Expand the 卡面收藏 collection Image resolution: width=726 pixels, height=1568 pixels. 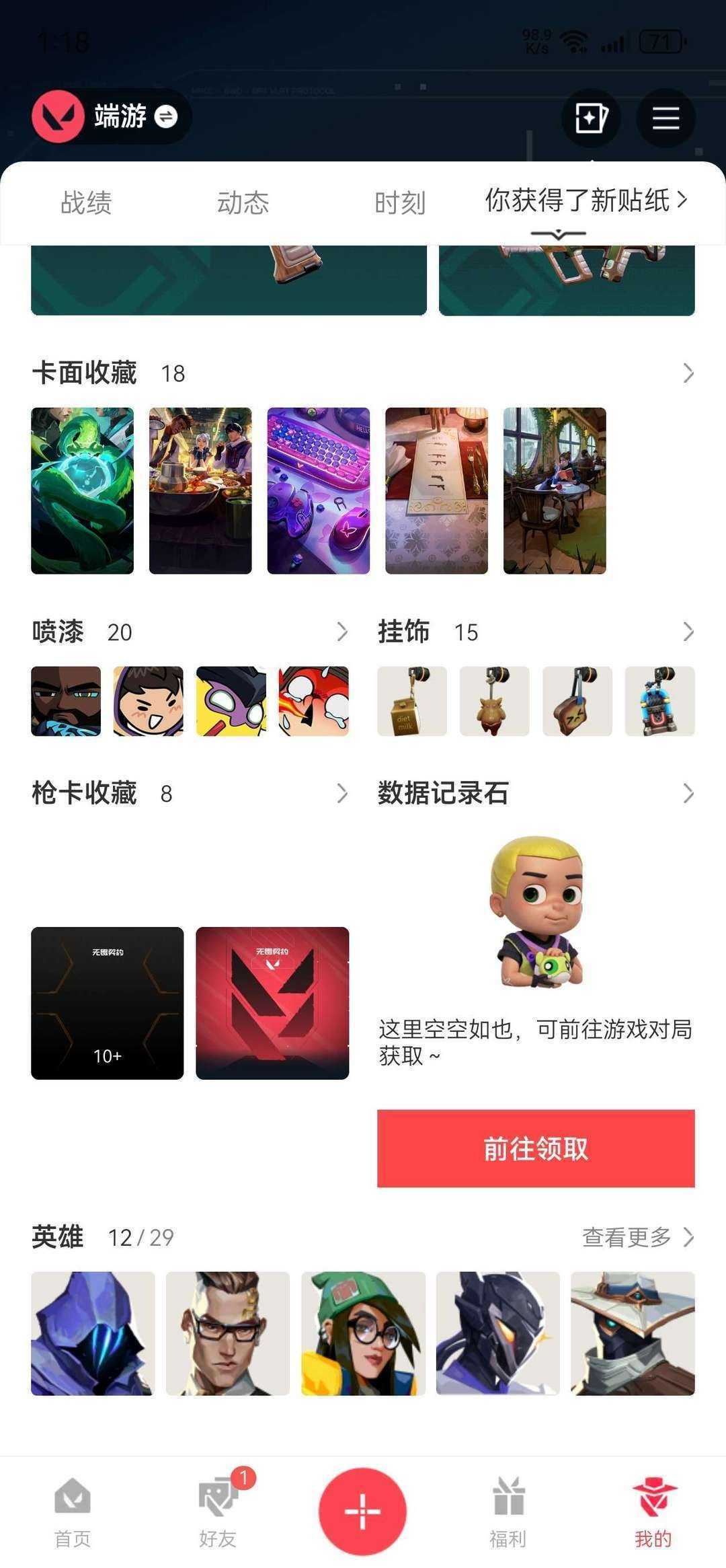coord(363,373)
